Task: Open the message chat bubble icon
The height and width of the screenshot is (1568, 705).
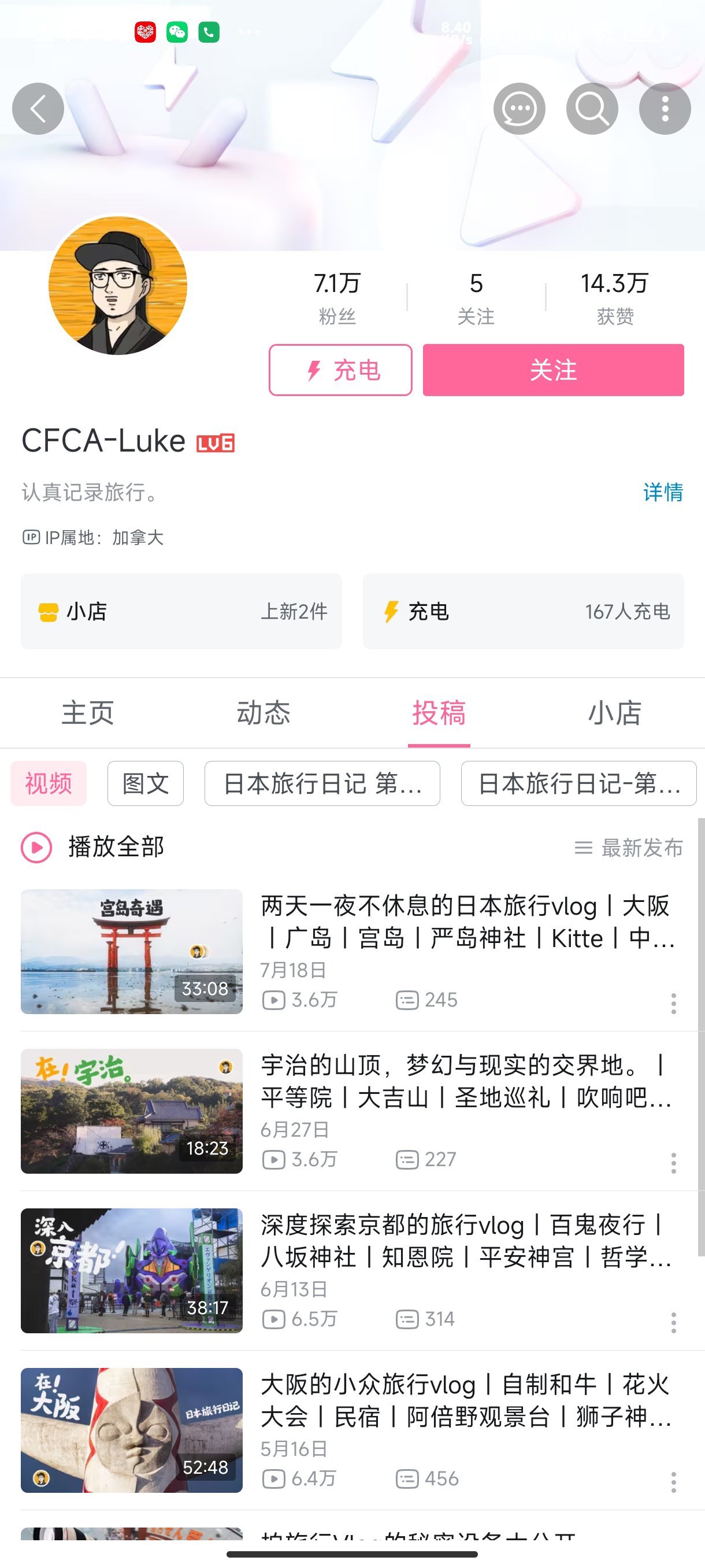Action: (x=519, y=109)
